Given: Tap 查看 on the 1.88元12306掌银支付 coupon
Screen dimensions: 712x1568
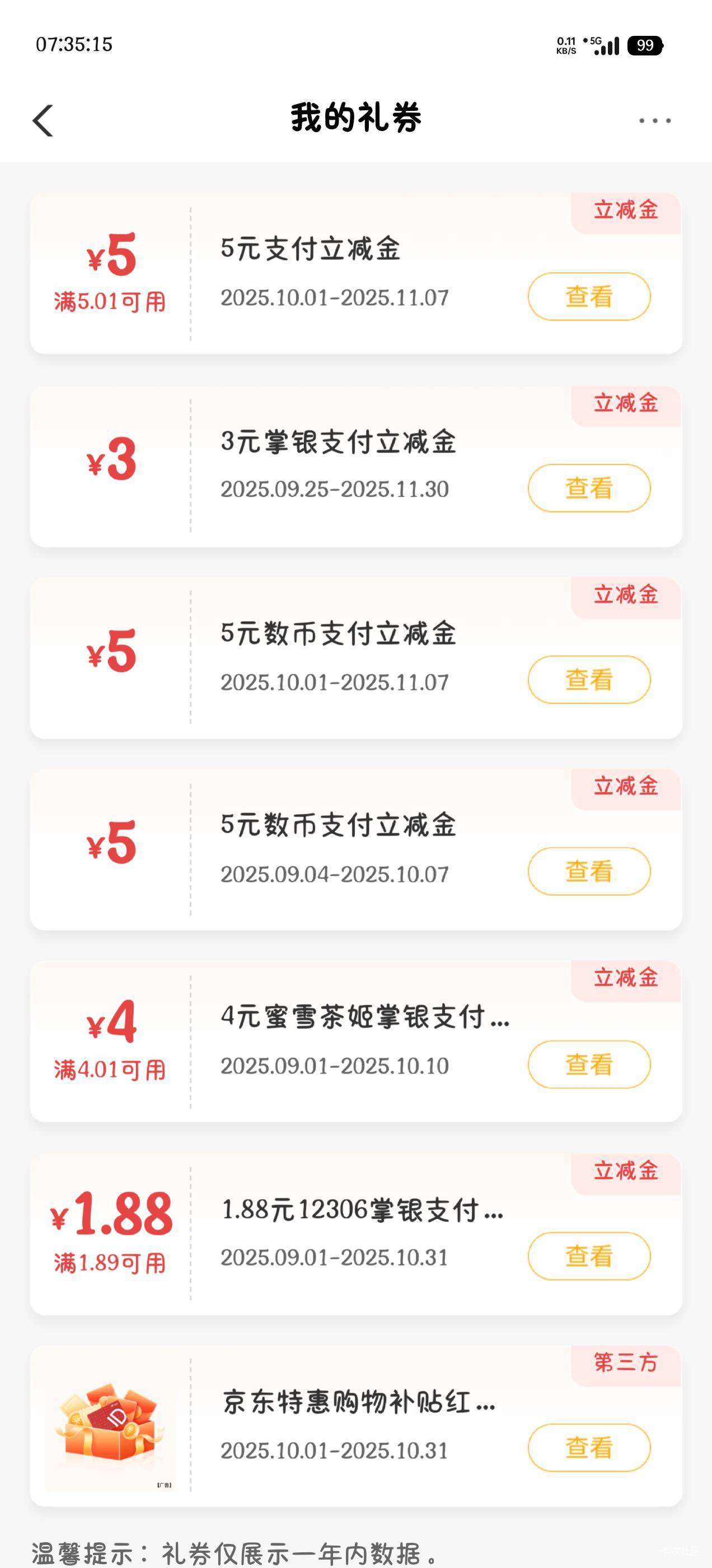Looking at the screenshot, I should click(x=588, y=1256).
